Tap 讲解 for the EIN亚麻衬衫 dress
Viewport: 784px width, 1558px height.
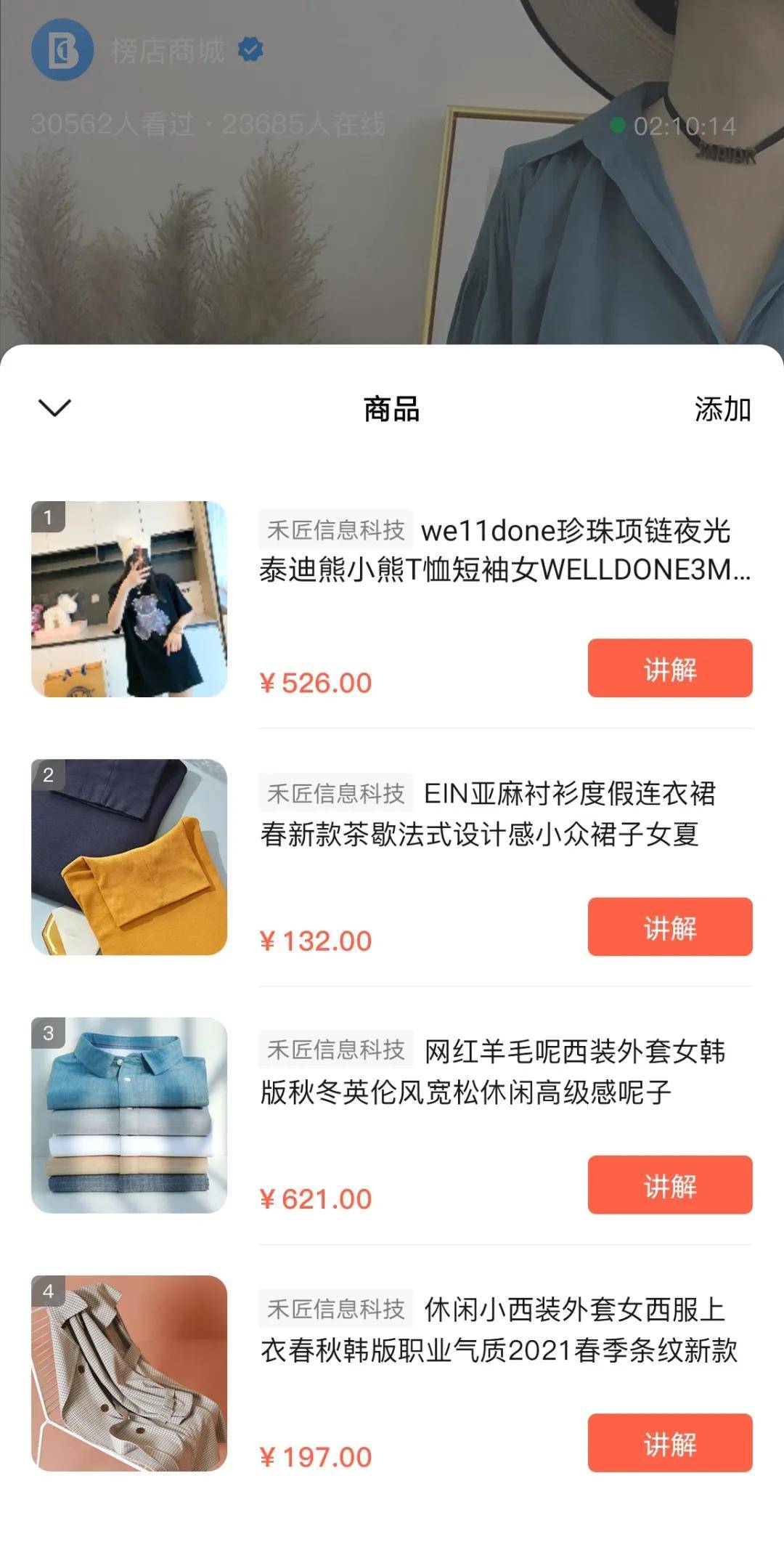670,927
